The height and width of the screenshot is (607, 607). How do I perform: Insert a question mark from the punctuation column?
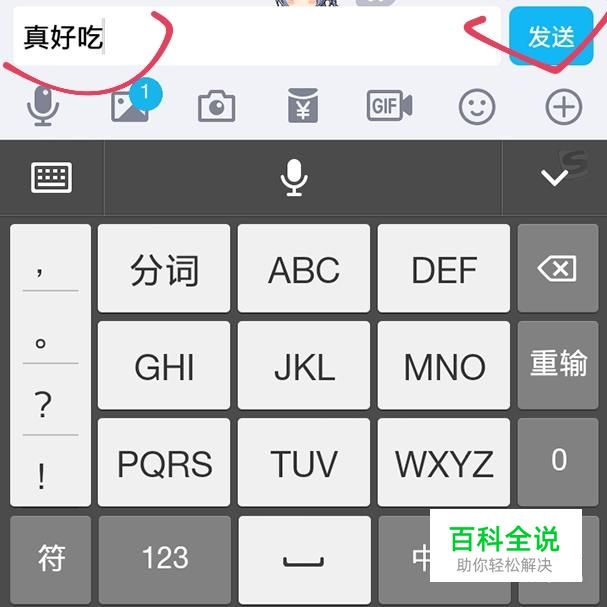click(x=43, y=406)
